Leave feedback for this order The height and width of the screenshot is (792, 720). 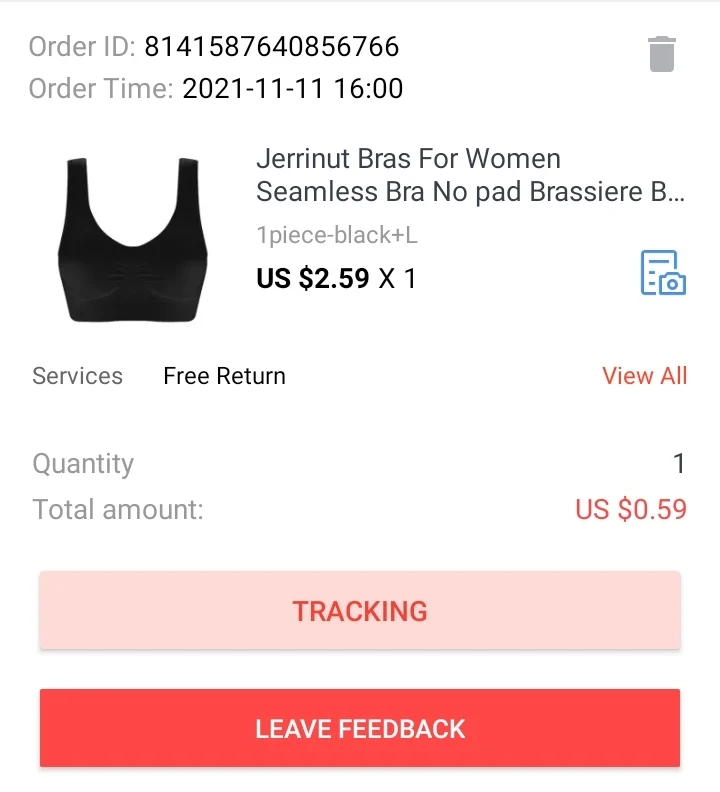tap(360, 728)
